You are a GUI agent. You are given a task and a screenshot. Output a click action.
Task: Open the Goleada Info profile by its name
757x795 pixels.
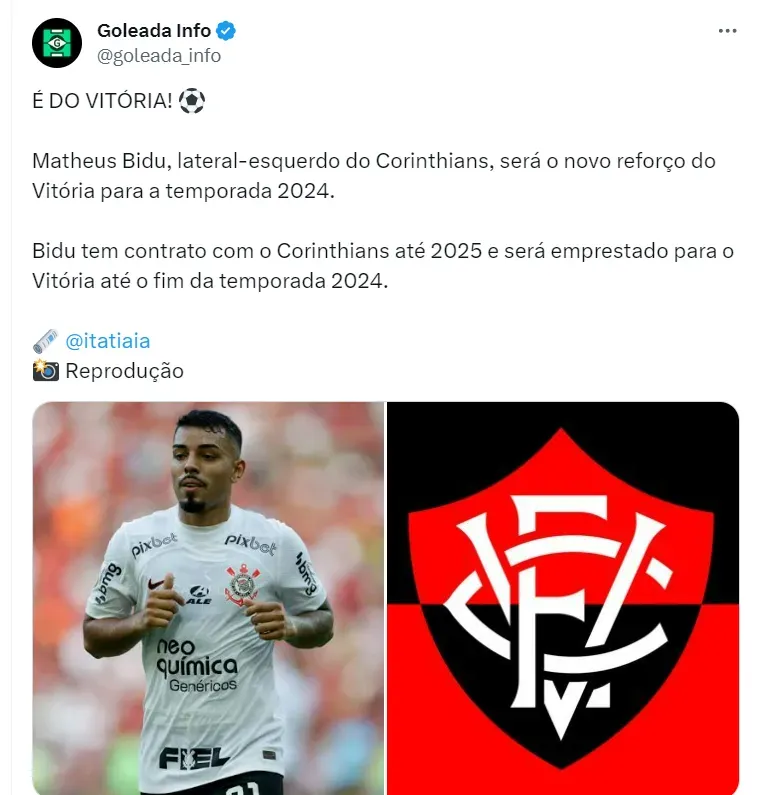pyautogui.click(x=154, y=31)
